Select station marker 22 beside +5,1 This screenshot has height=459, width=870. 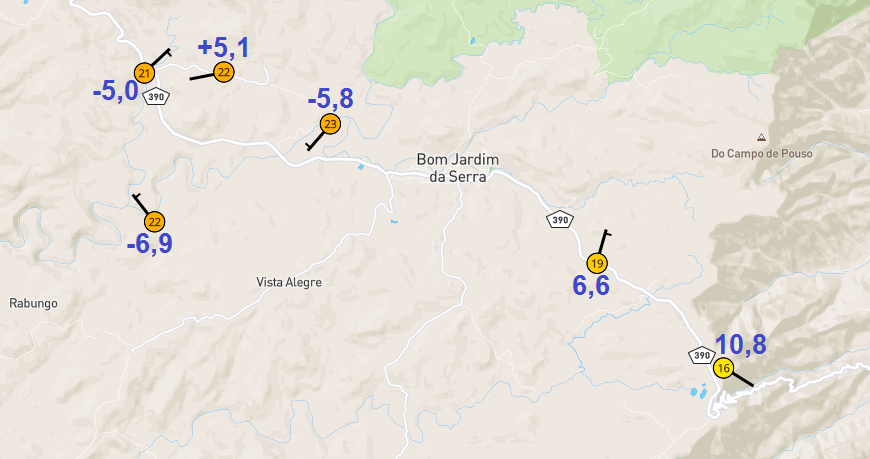[223, 72]
